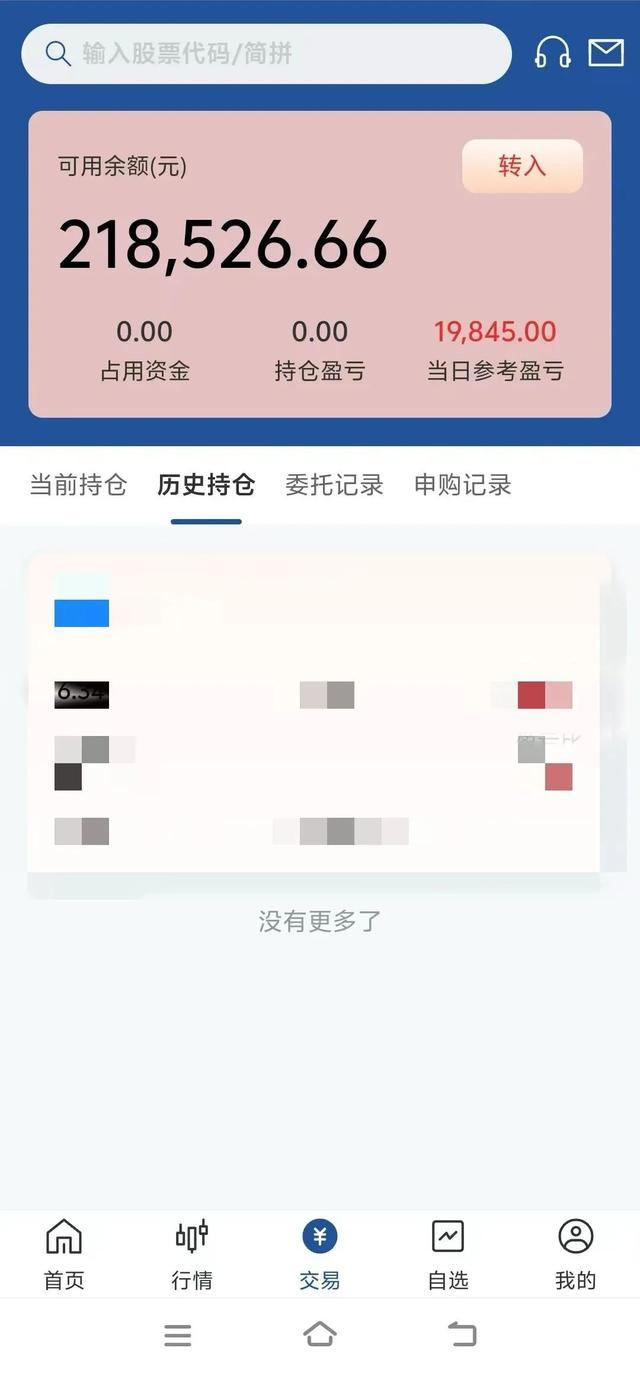This screenshot has width=640, height=1373.
Task: Tap the system home button
Action: point(320,1334)
